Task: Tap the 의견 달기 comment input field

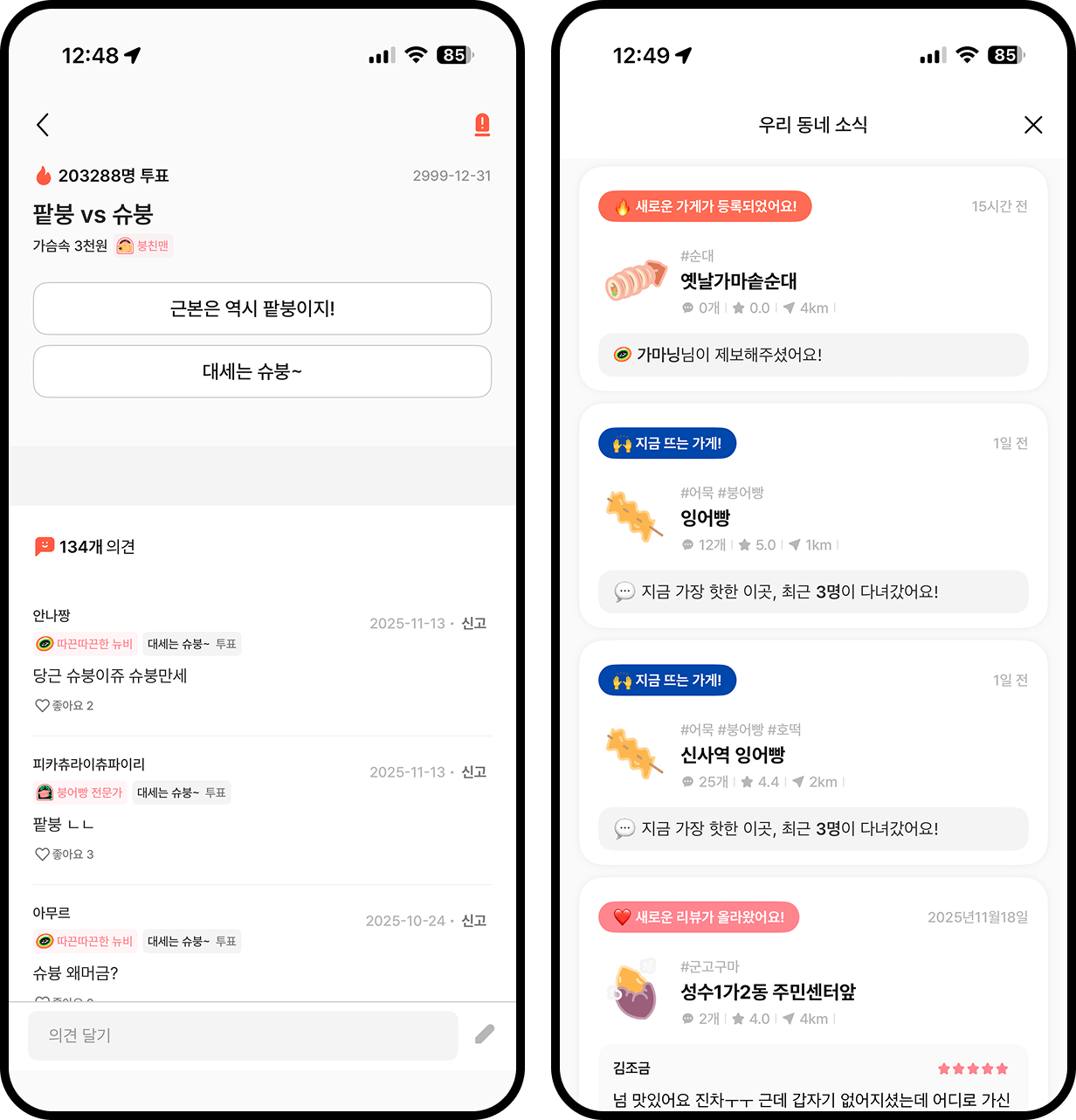Action: click(243, 1035)
